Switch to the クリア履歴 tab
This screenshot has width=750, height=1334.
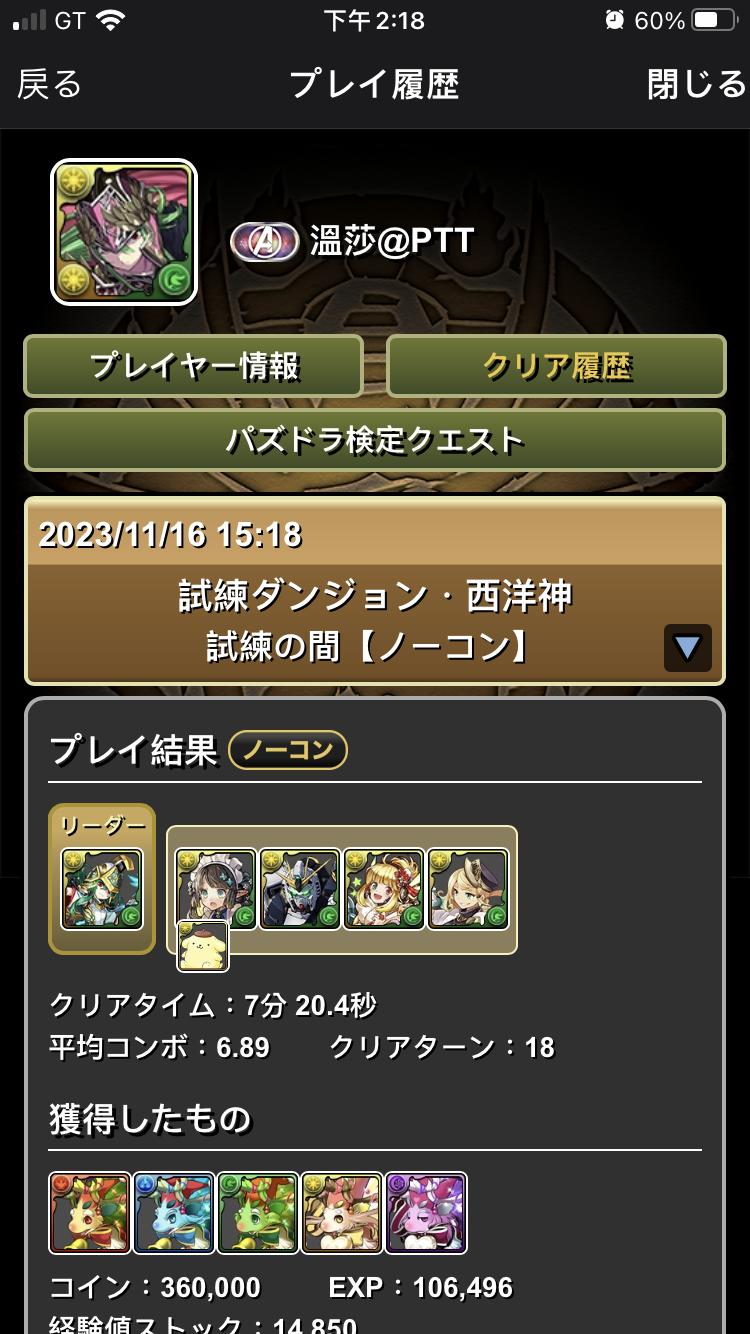[556, 366]
